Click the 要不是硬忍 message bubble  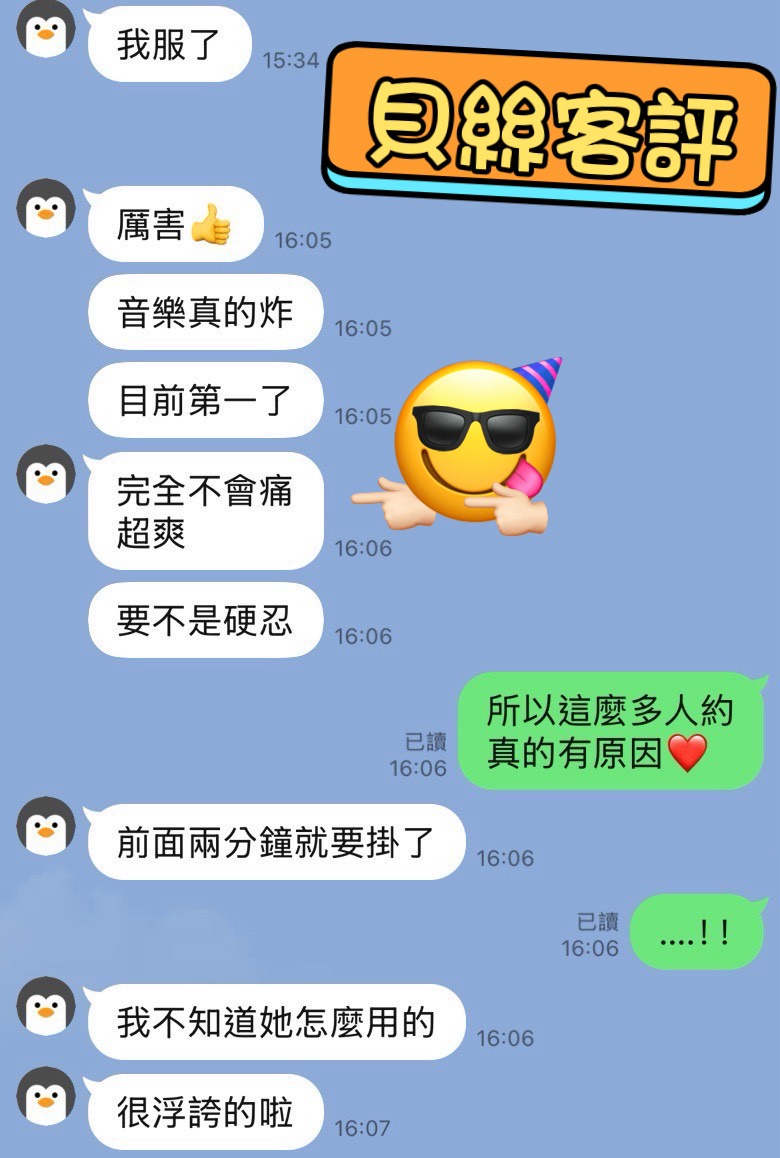[x=210, y=622]
